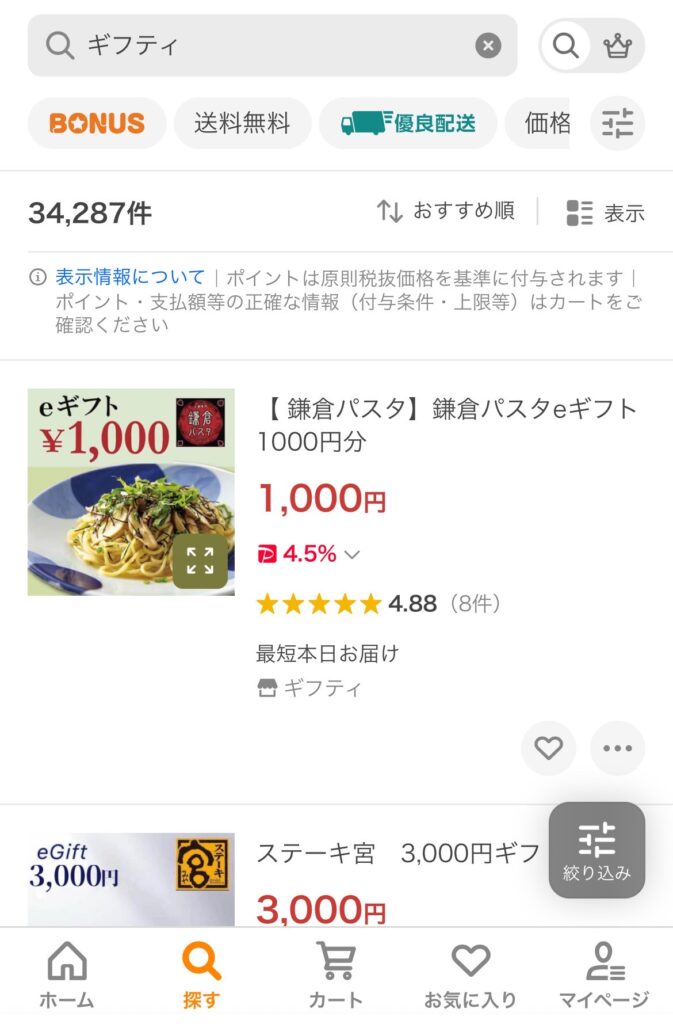Clear the search text
673x1024 pixels.
point(488,46)
